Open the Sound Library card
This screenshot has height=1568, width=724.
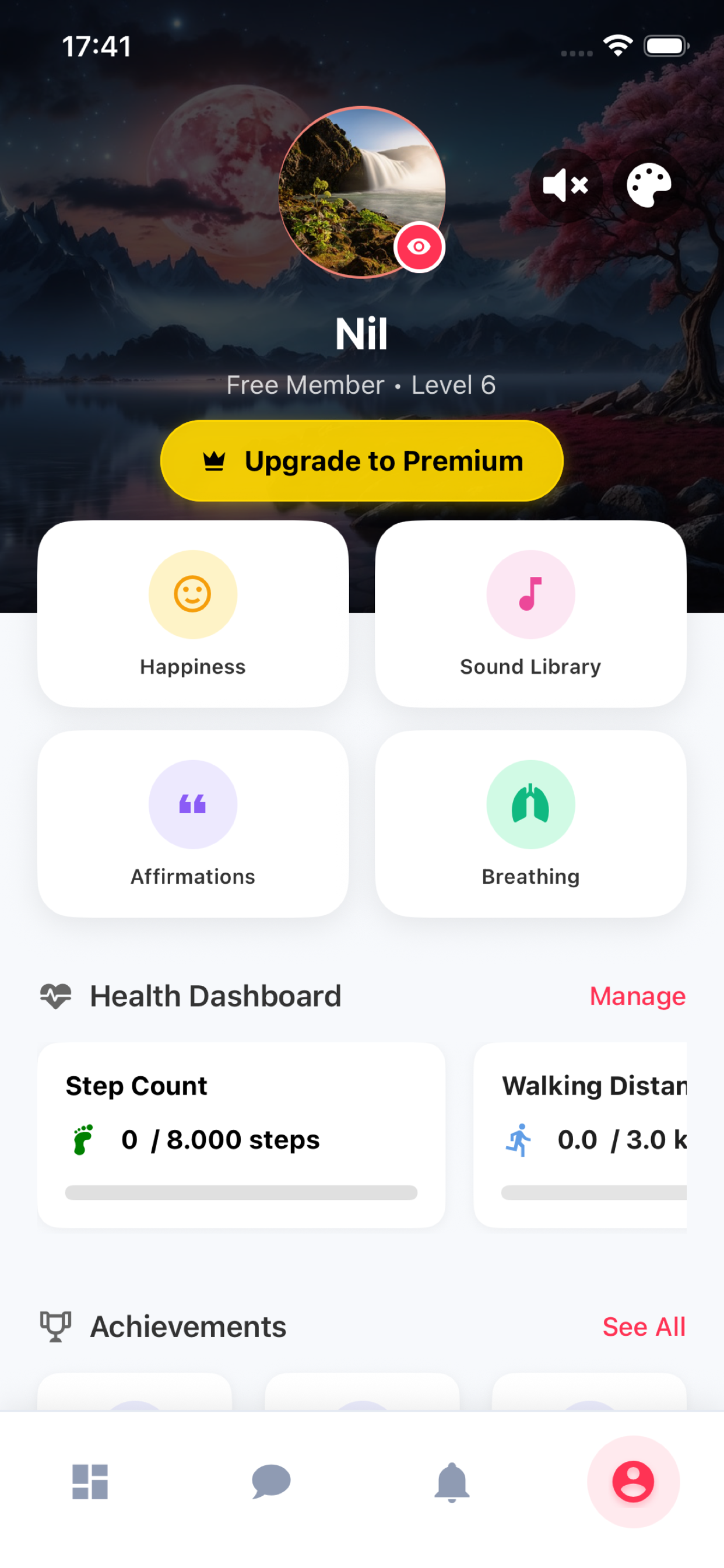[530, 614]
